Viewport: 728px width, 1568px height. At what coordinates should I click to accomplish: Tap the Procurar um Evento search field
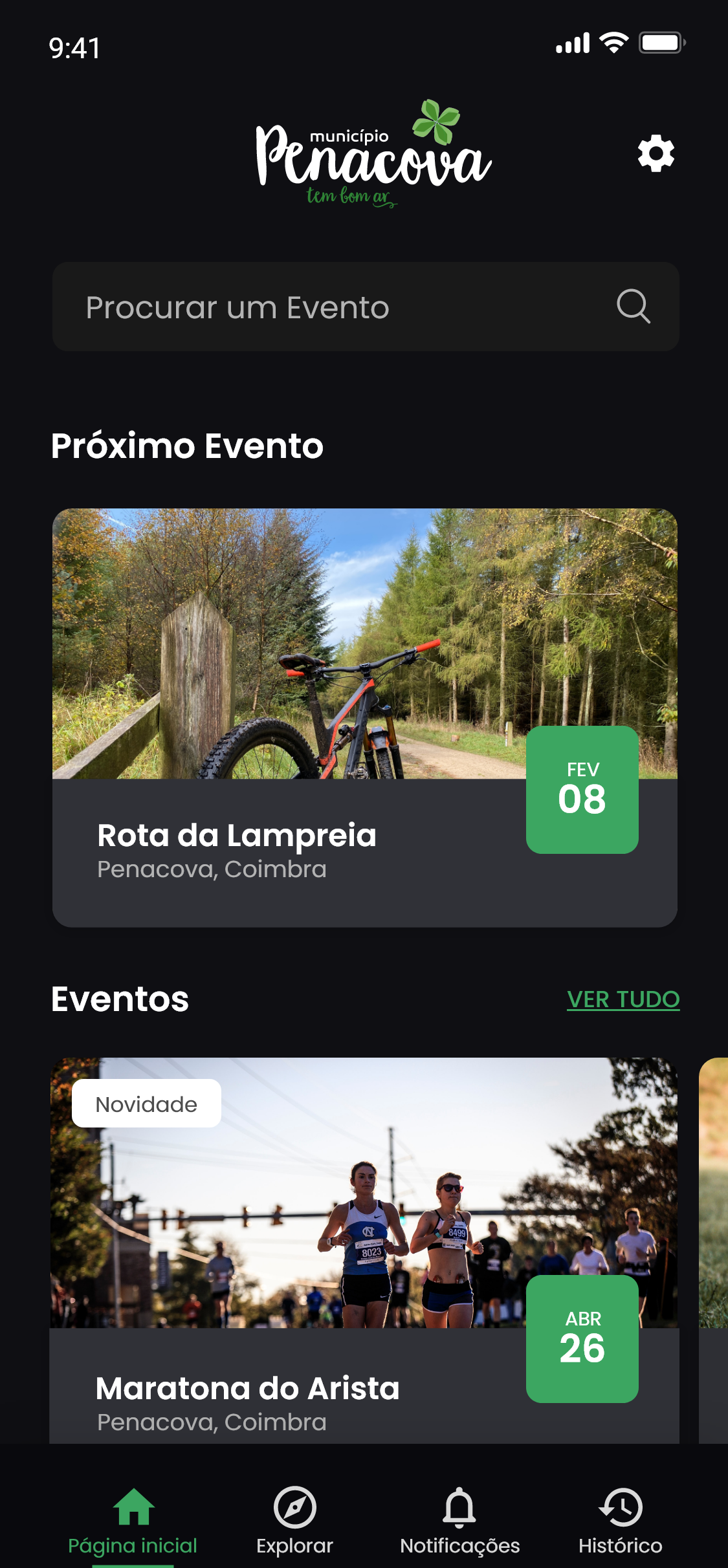(349, 307)
